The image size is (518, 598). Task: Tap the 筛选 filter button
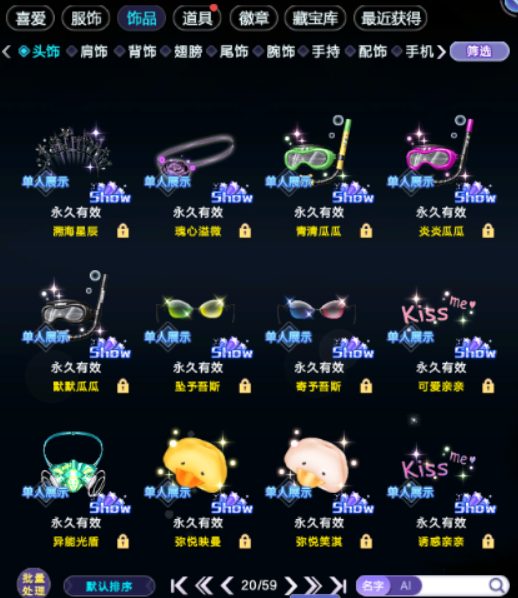point(479,51)
